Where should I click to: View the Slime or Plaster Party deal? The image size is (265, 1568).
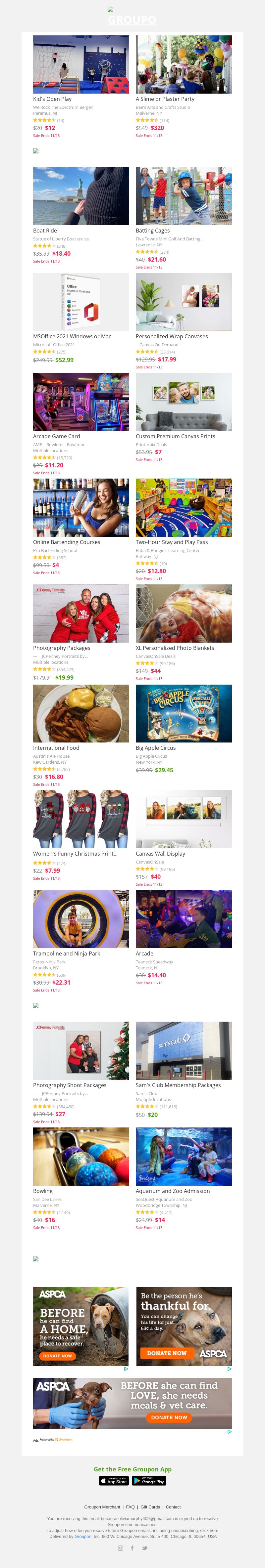[x=184, y=64]
